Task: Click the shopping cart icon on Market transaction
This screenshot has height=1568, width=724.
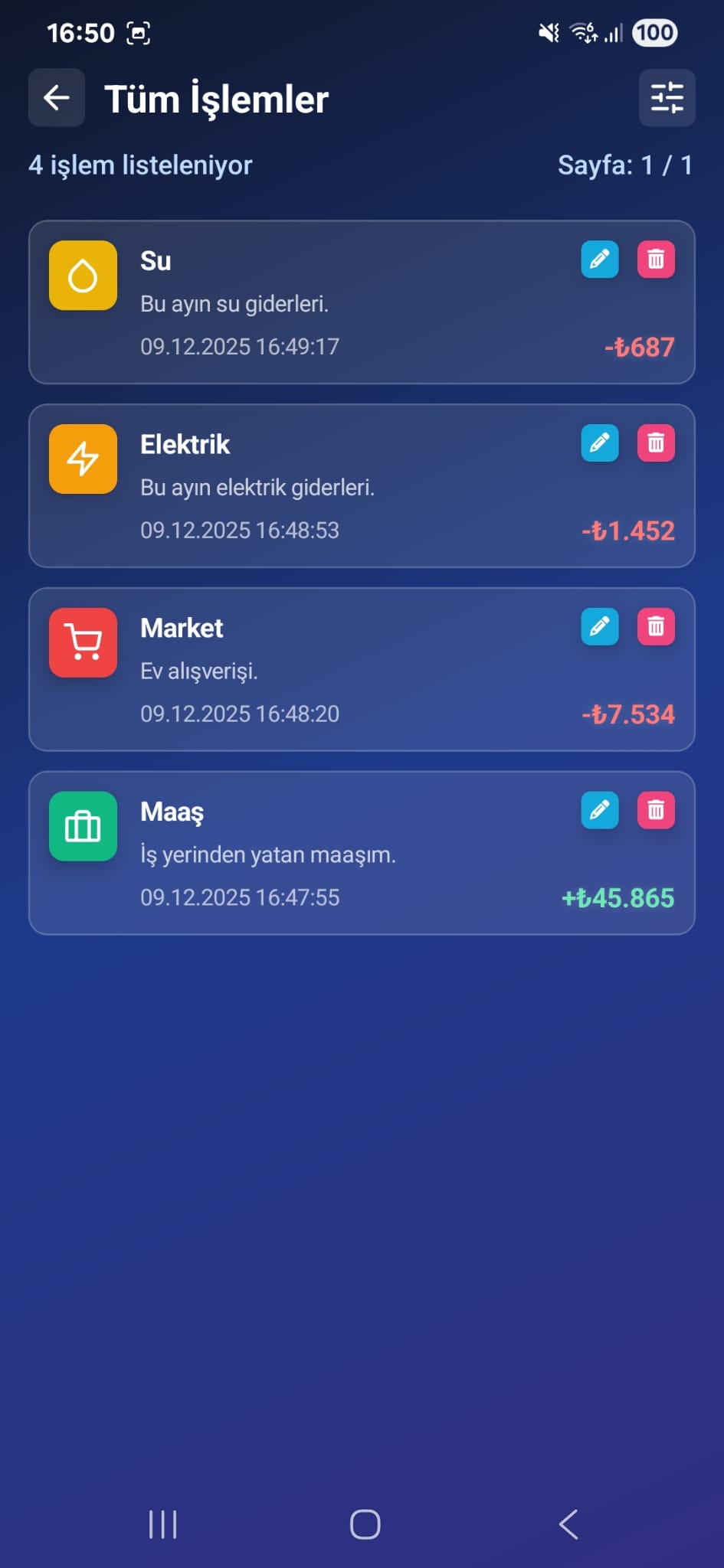Action: tap(82, 643)
